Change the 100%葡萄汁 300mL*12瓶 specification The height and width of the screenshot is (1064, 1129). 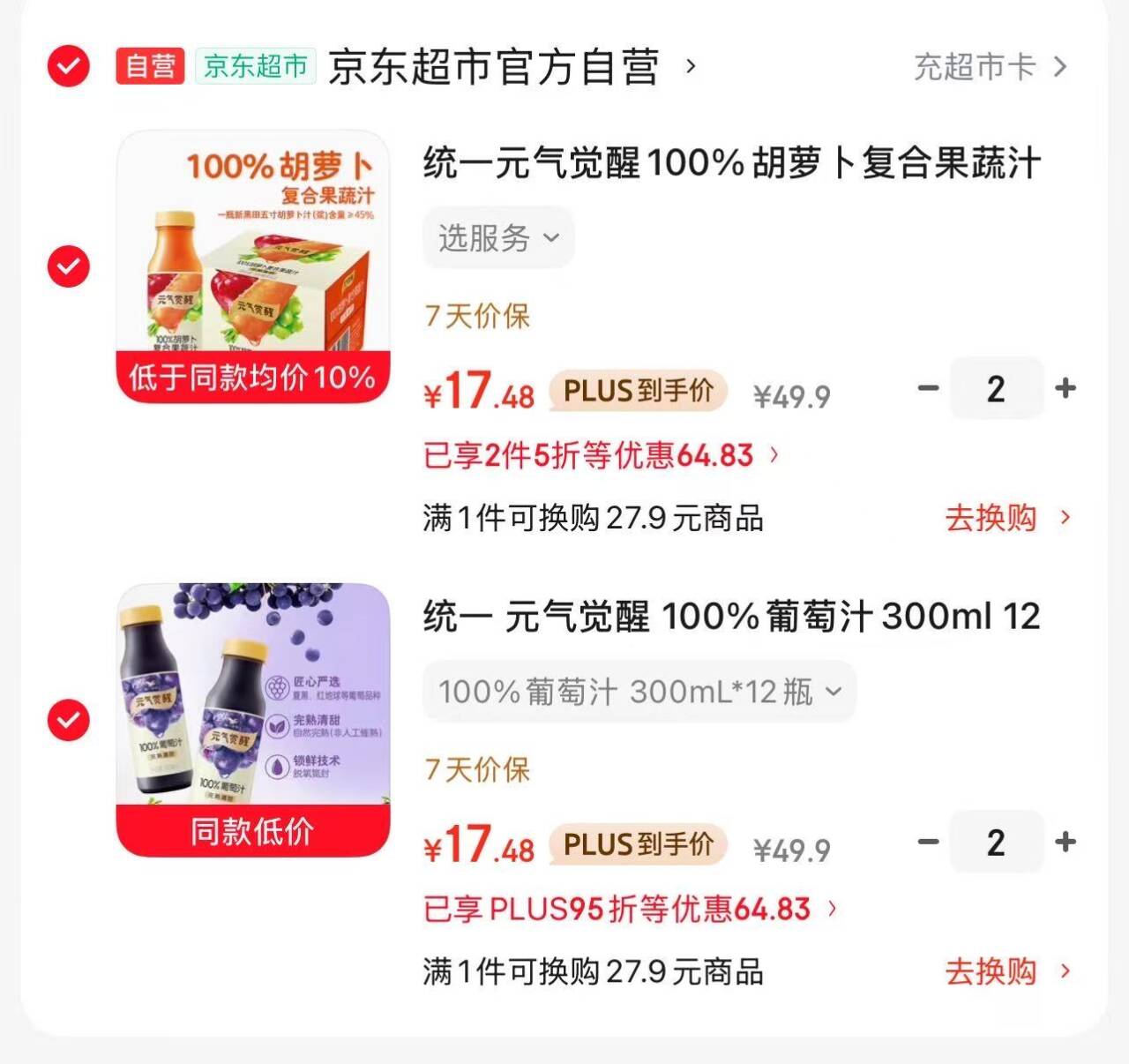639,692
